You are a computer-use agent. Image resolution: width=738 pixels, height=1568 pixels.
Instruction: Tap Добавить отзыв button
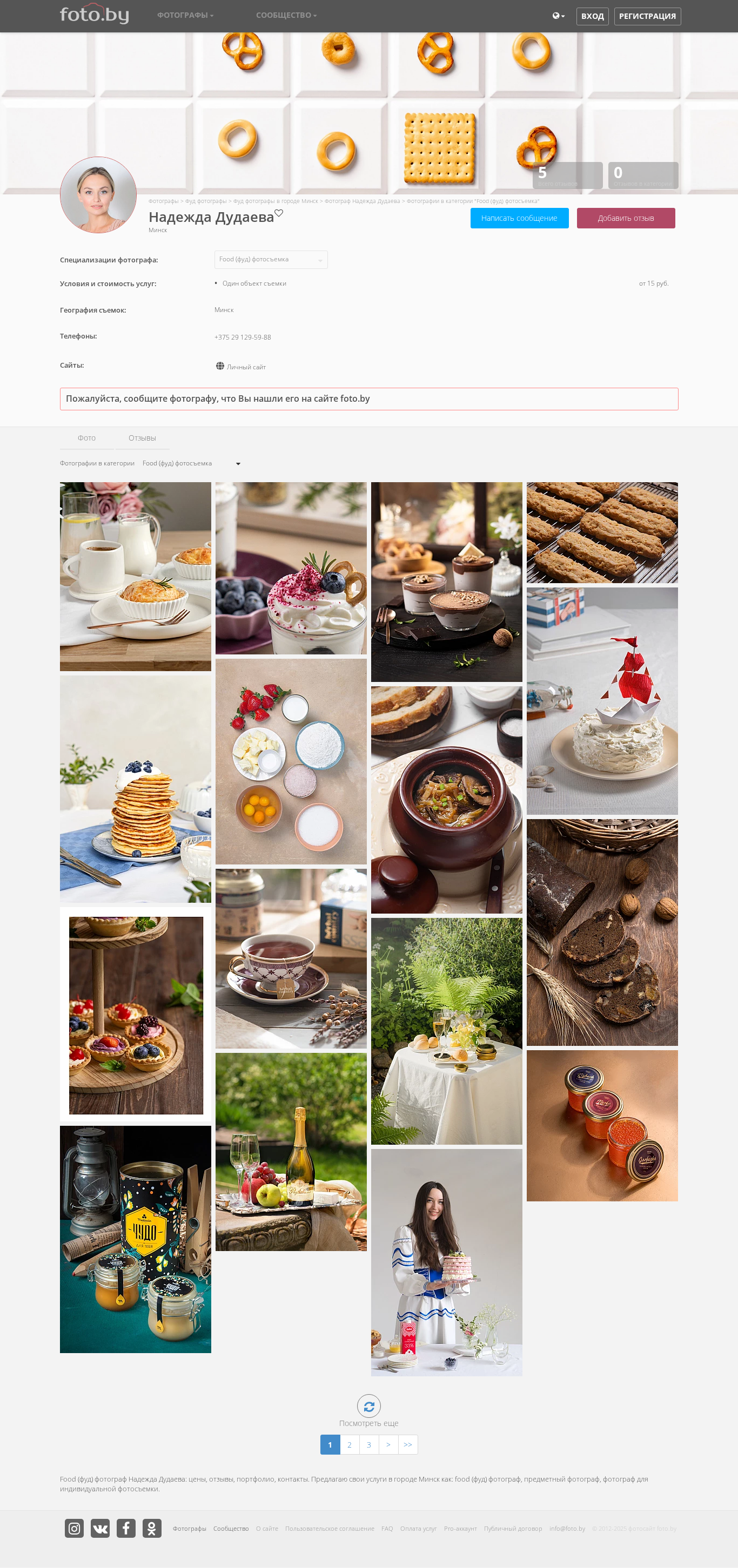coord(625,218)
